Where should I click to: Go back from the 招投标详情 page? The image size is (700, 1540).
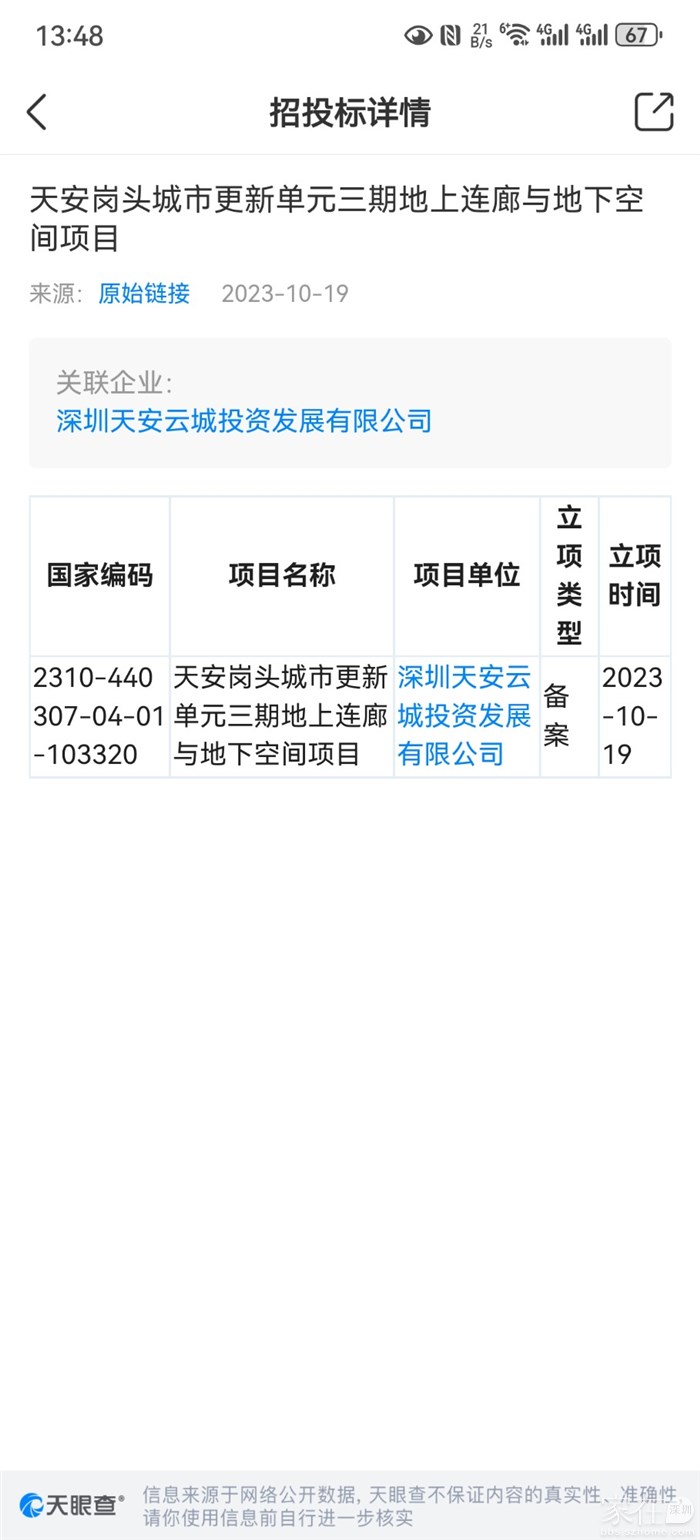[x=37, y=112]
